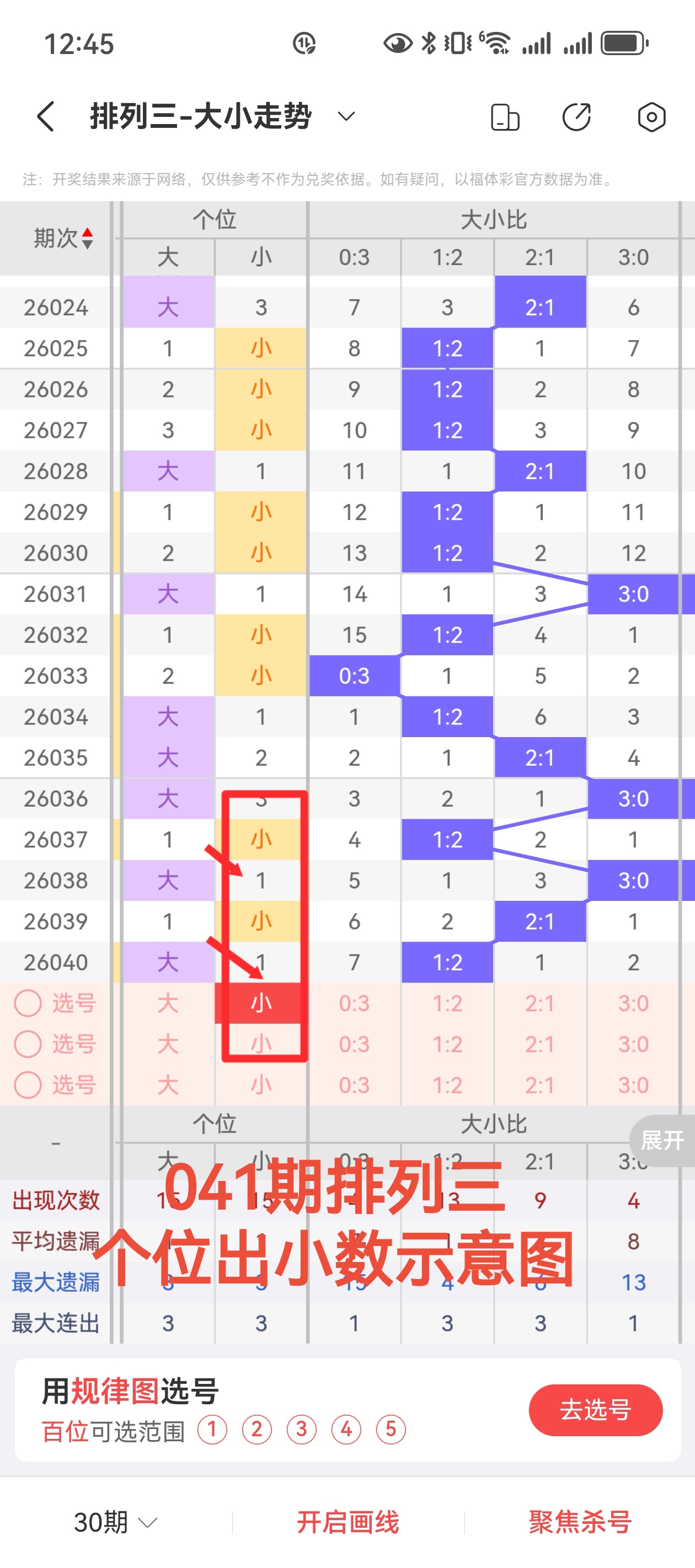The image size is (695, 1568).
Task: Tap the 去选号 button
Action: [x=595, y=1410]
